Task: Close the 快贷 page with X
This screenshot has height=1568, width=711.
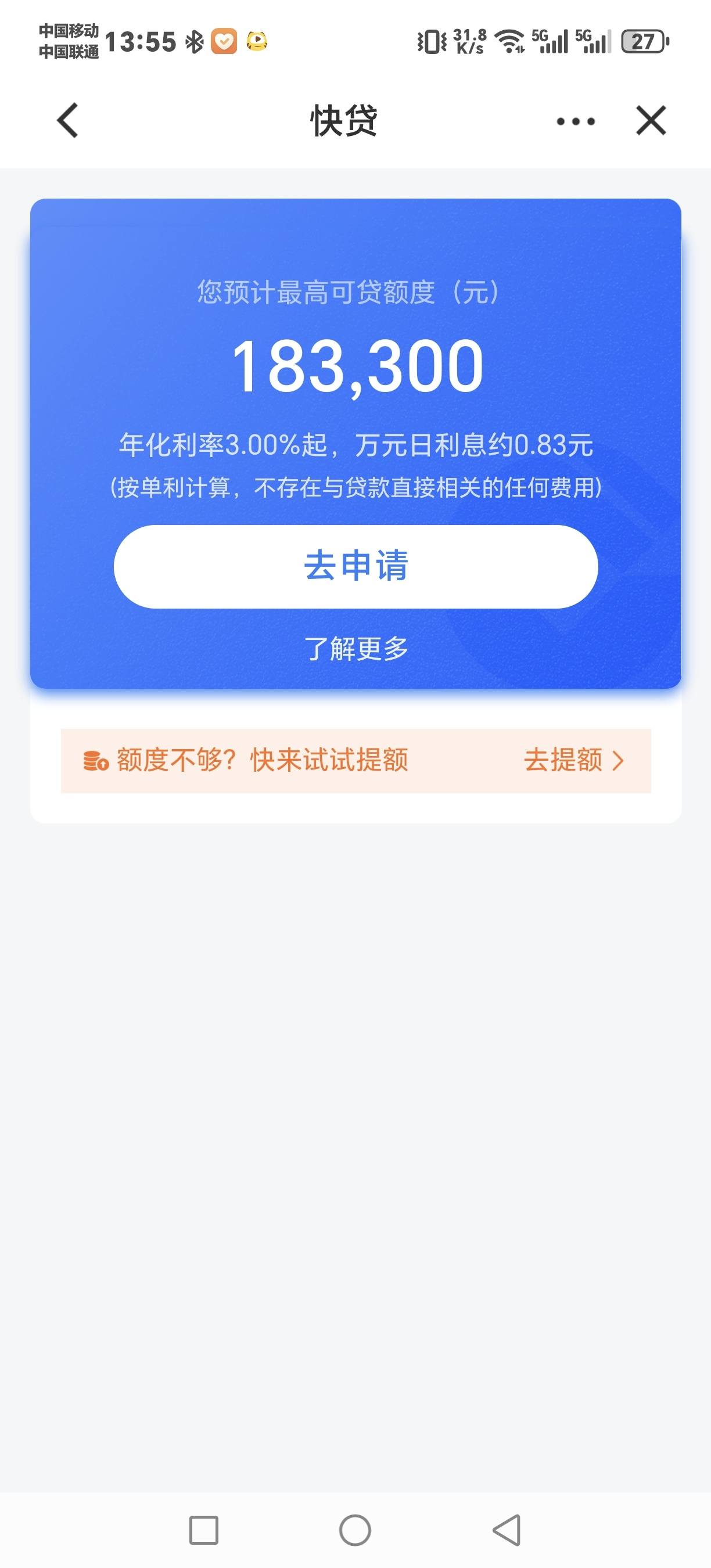Action: tap(651, 120)
